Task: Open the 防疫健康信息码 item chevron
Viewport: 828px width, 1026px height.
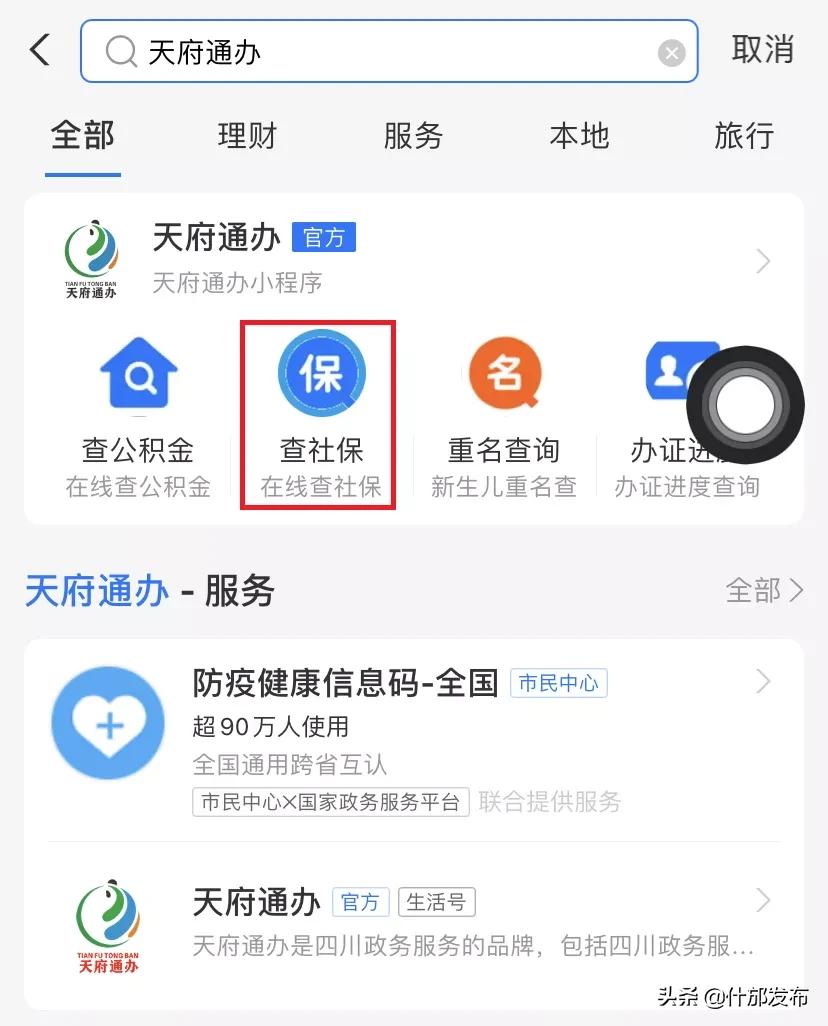Action: point(763,680)
